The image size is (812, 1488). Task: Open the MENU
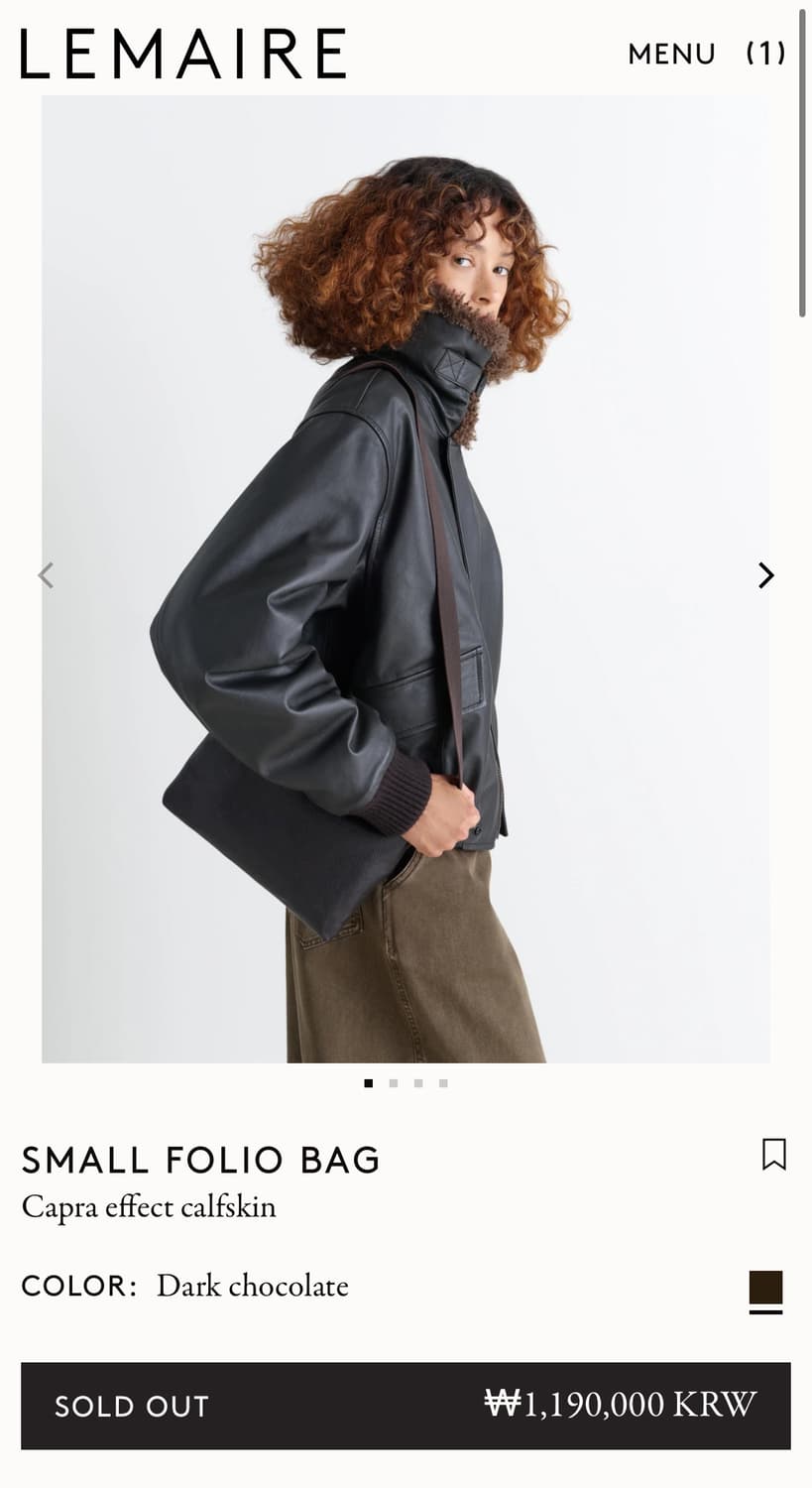pyautogui.click(x=671, y=55)
